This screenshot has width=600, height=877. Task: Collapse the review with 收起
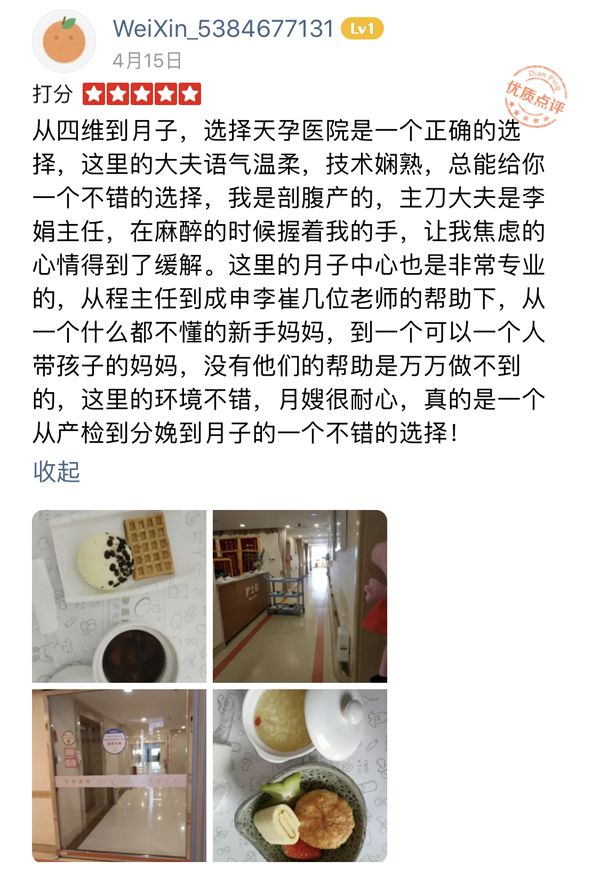tap(56, 472)
